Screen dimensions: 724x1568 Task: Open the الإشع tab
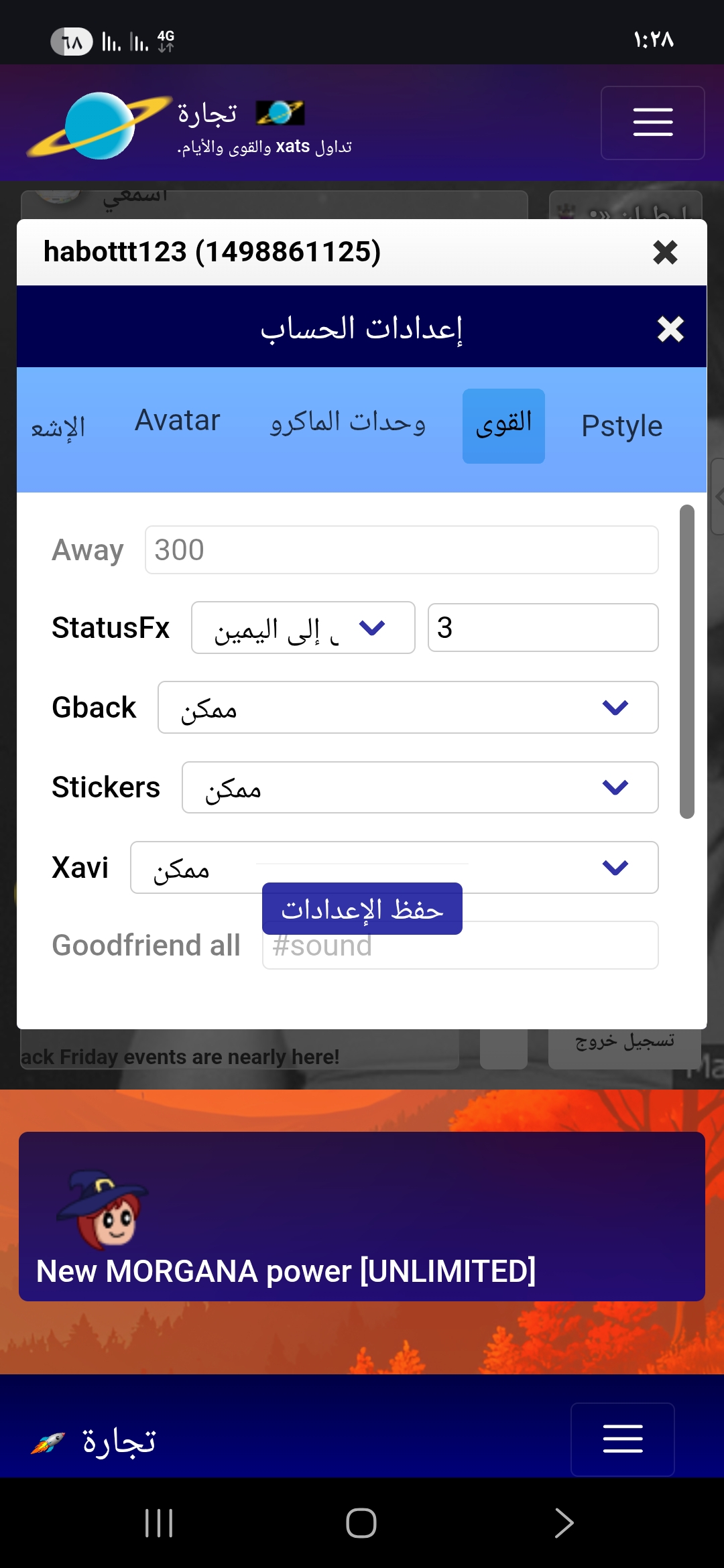click(x=58, y=427)
